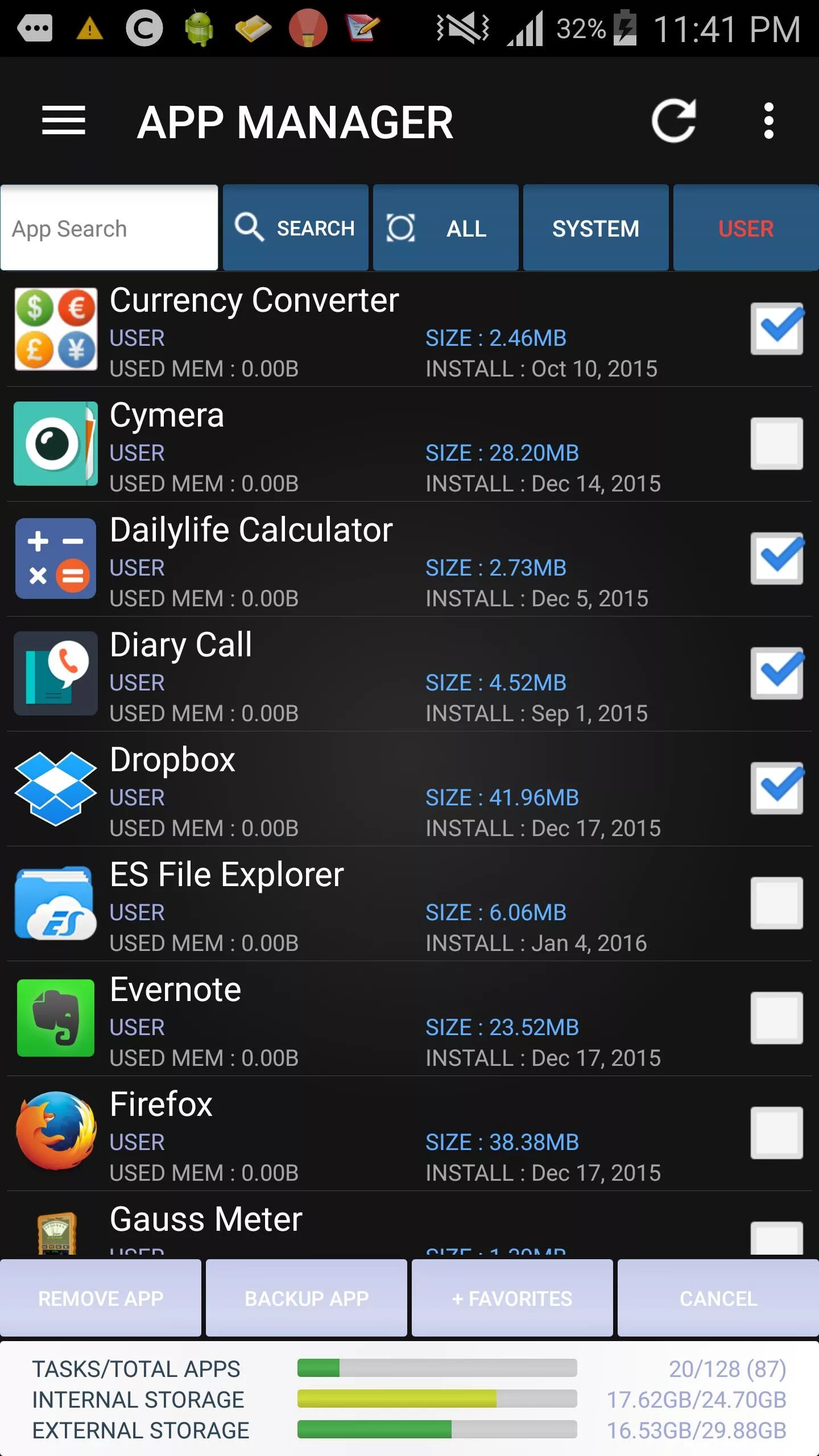Open the hamburger navigation menu
The height and width of the screenshot is (1456, 819).
point(64,121)
